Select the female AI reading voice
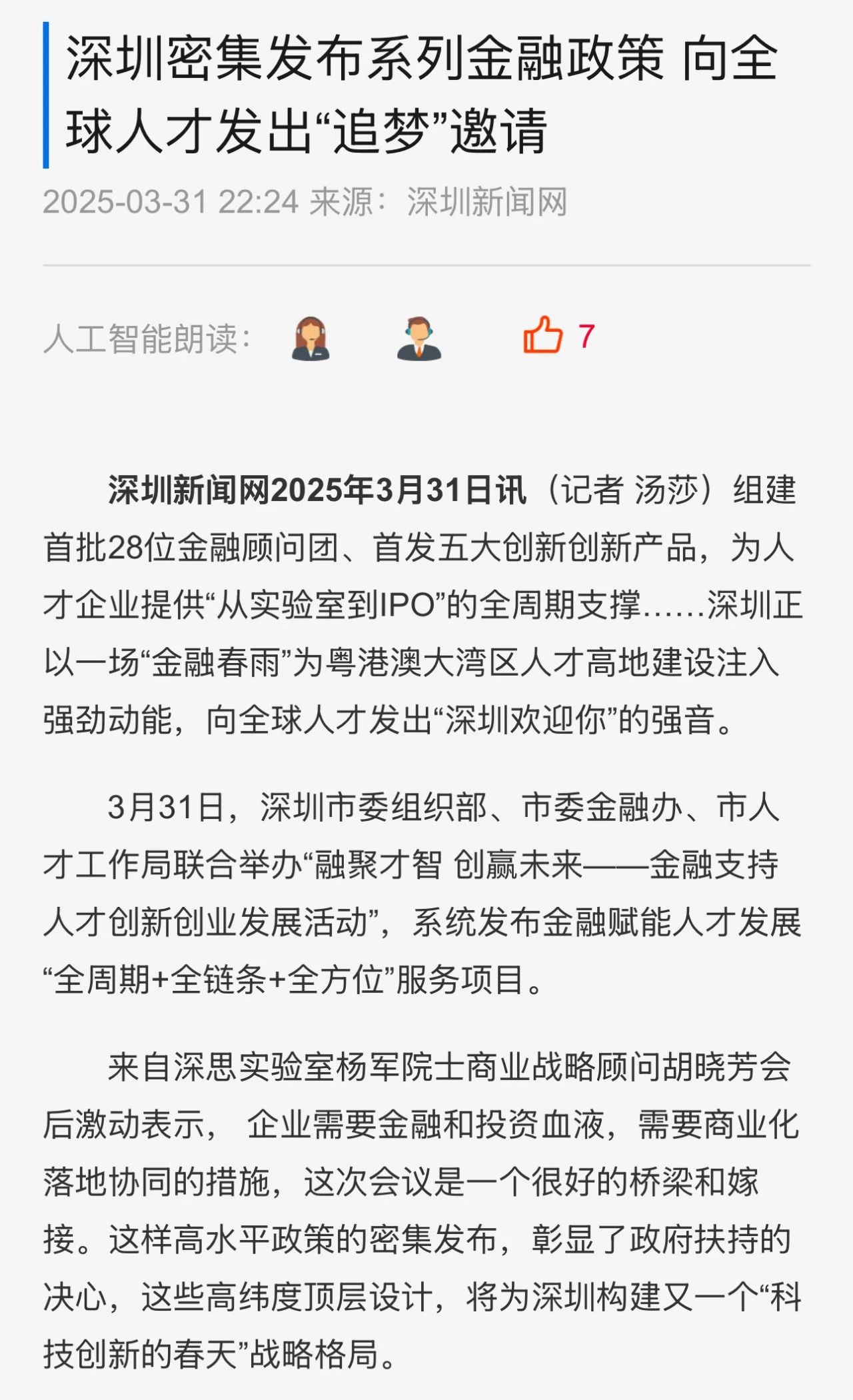 (x=311, y=339)
